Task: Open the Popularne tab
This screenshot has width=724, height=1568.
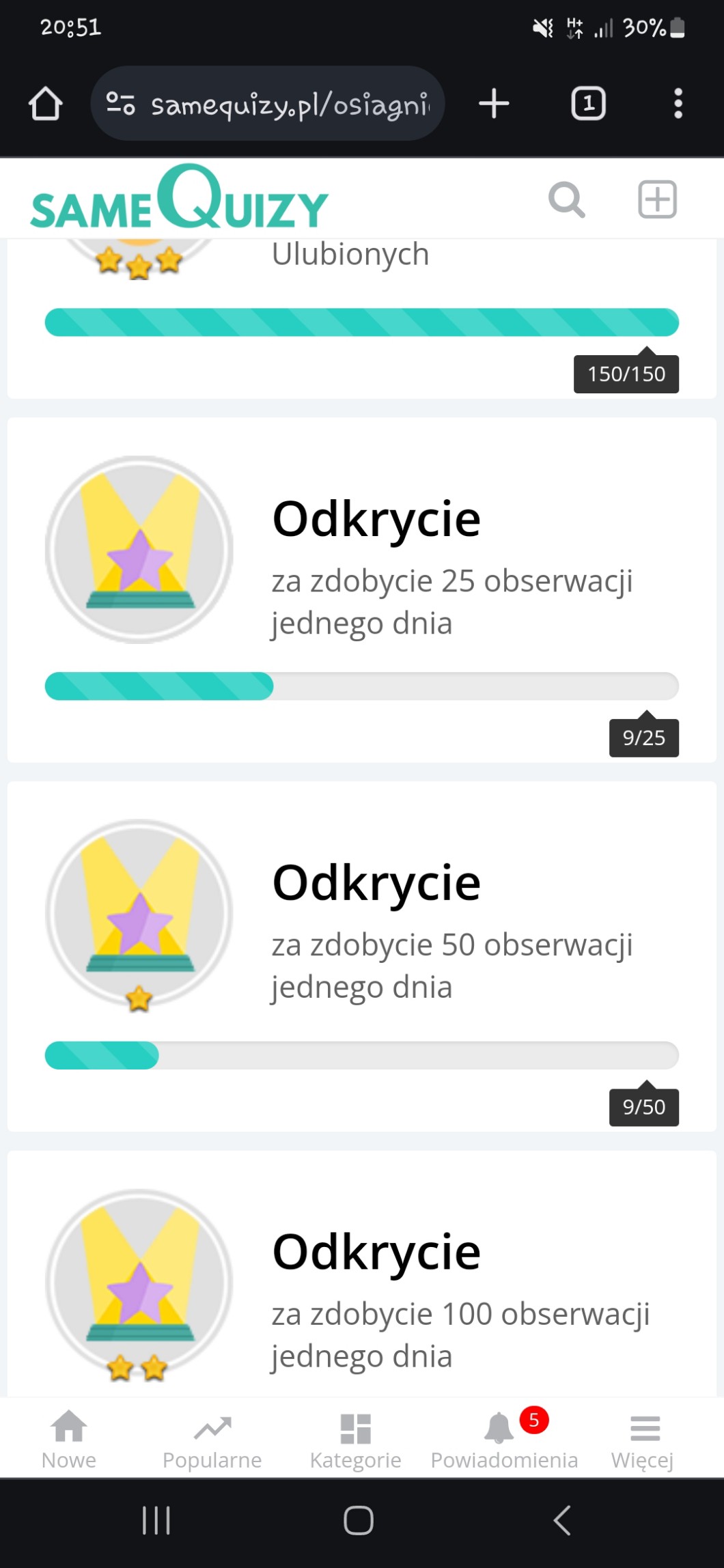Action: (x=212, y=1439)
